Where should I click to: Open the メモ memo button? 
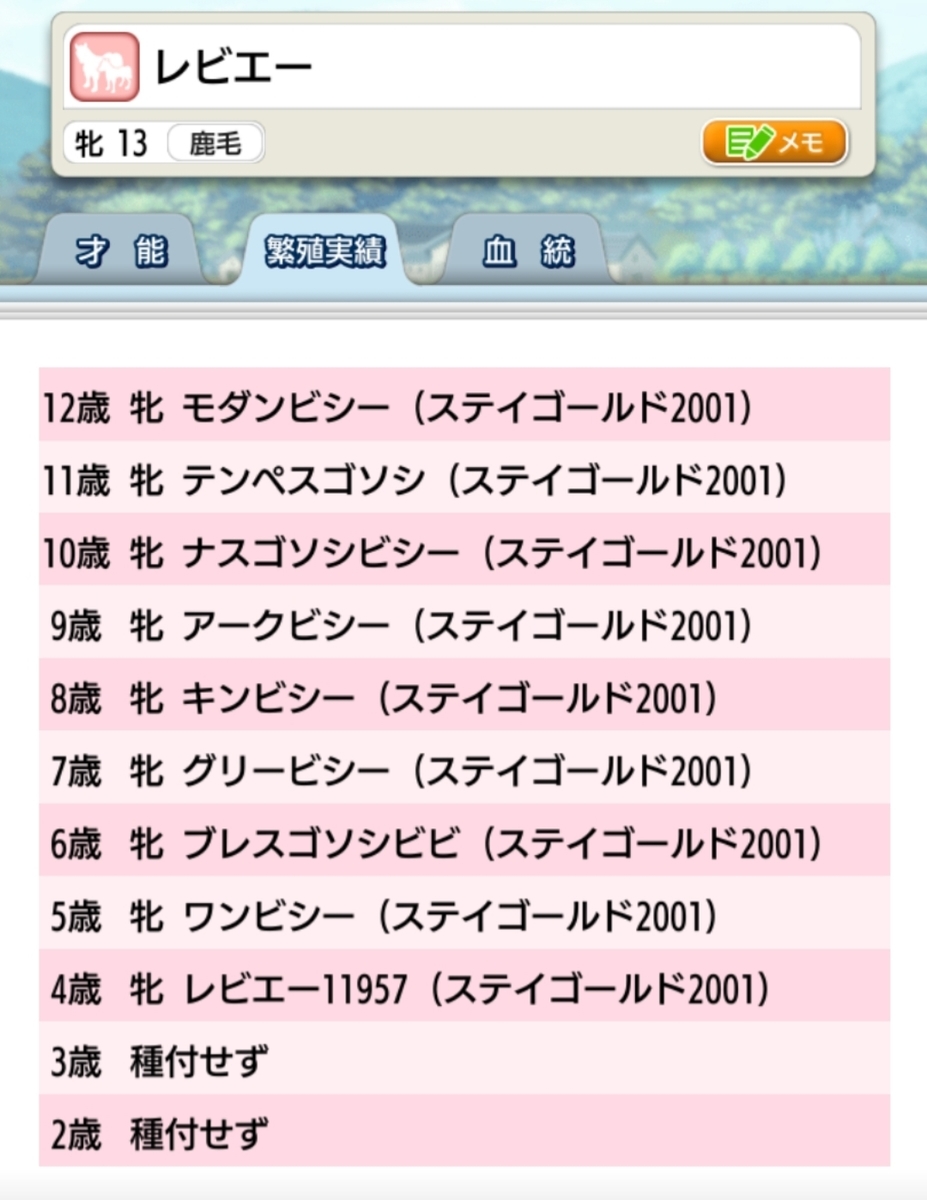[774, 143]
